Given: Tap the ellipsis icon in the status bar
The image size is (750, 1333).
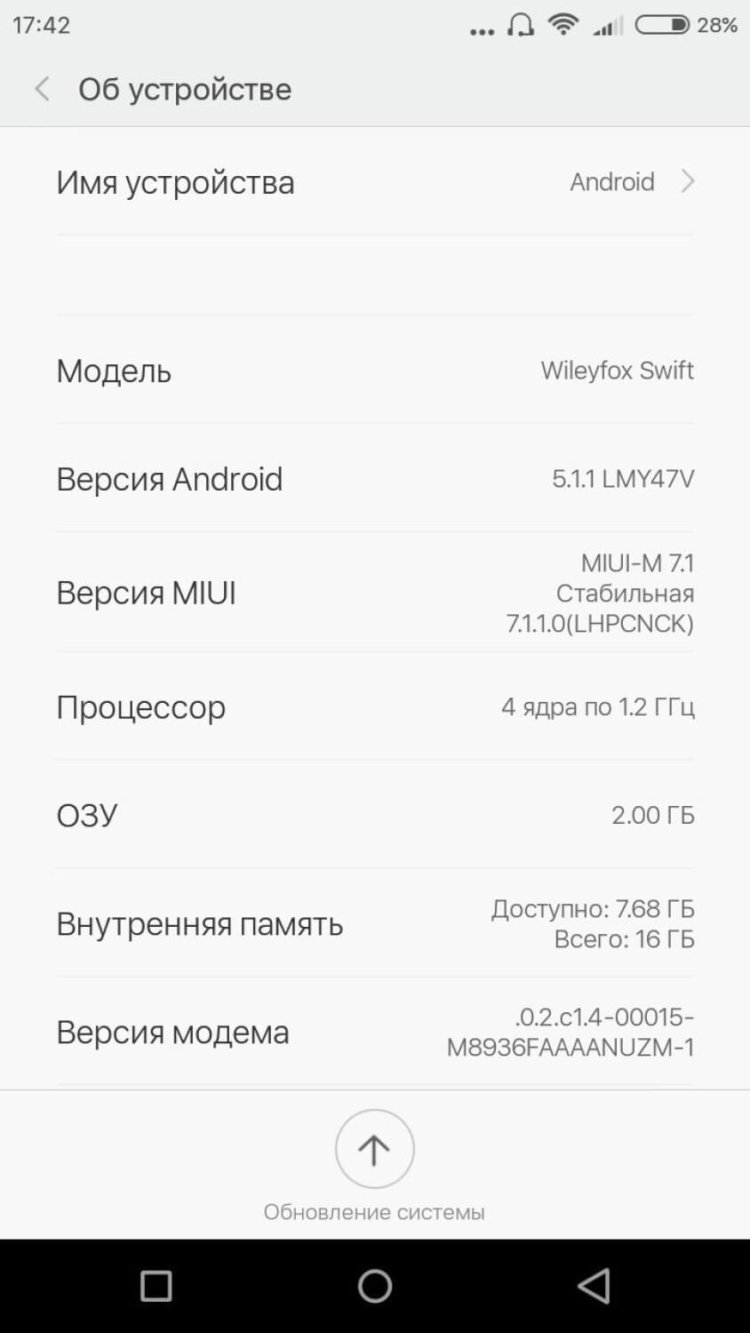Looking at the screenshot, I should click(481, 30).
